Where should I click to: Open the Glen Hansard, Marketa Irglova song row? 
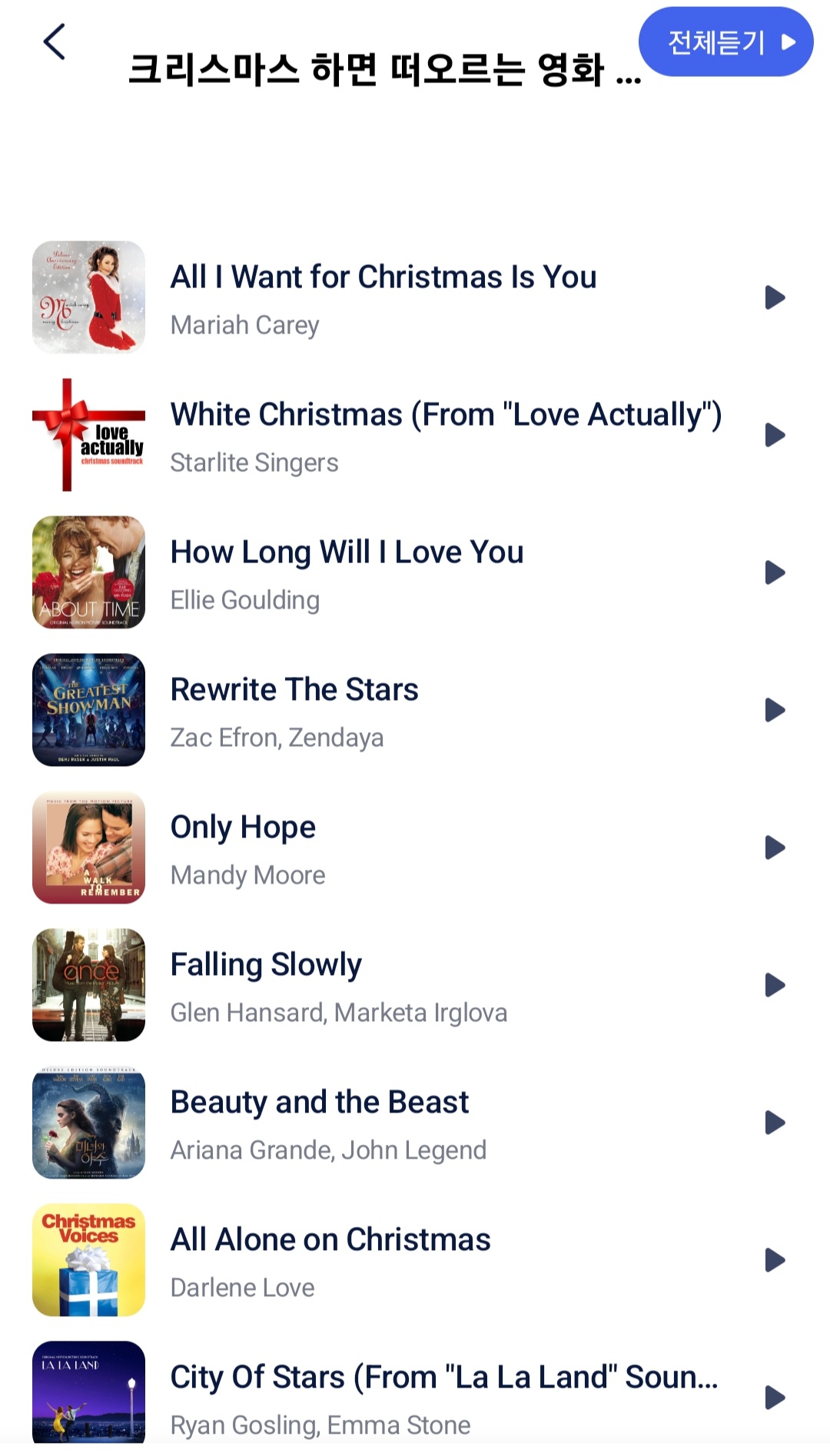[x=415, y=985]
